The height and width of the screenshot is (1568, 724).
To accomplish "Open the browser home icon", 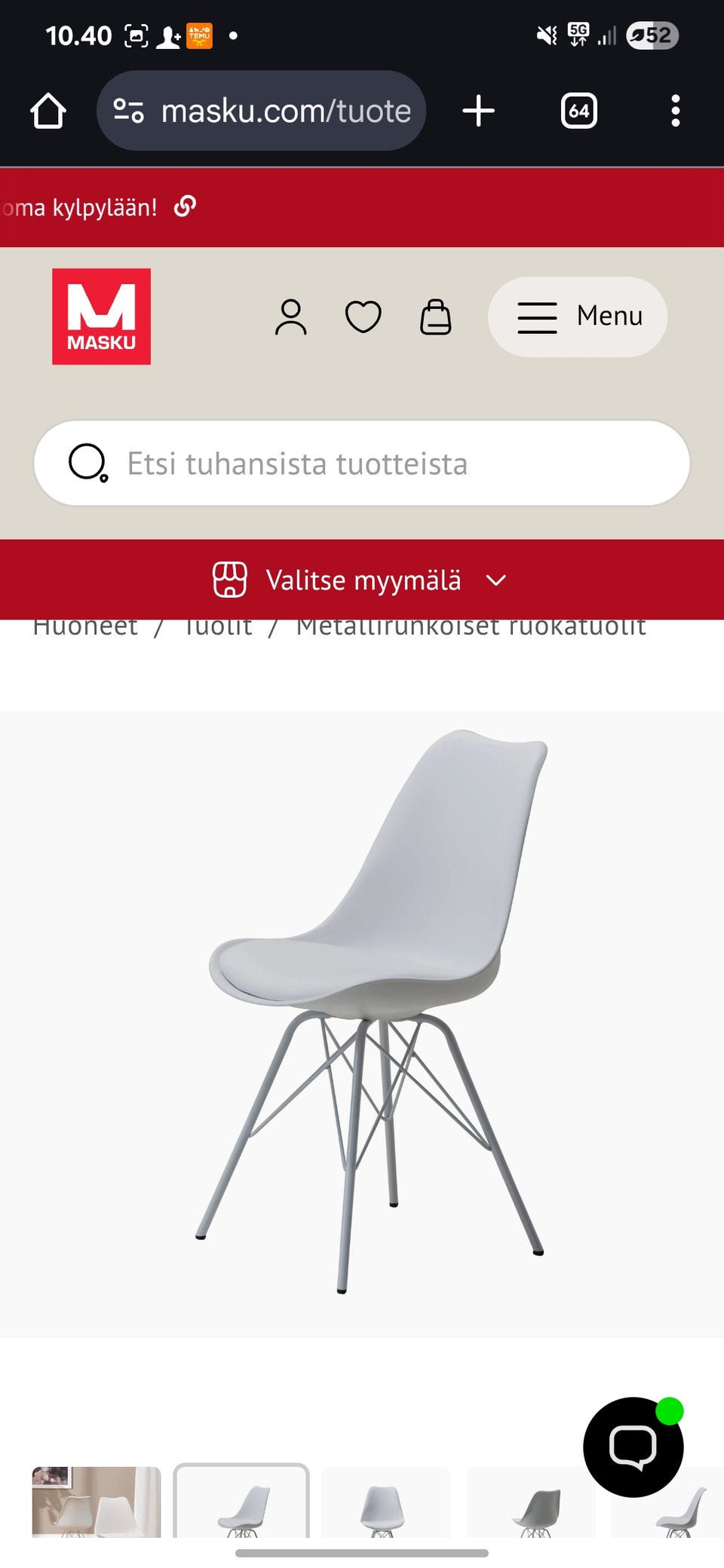I will pyautogui.click(x=47, y=110).
